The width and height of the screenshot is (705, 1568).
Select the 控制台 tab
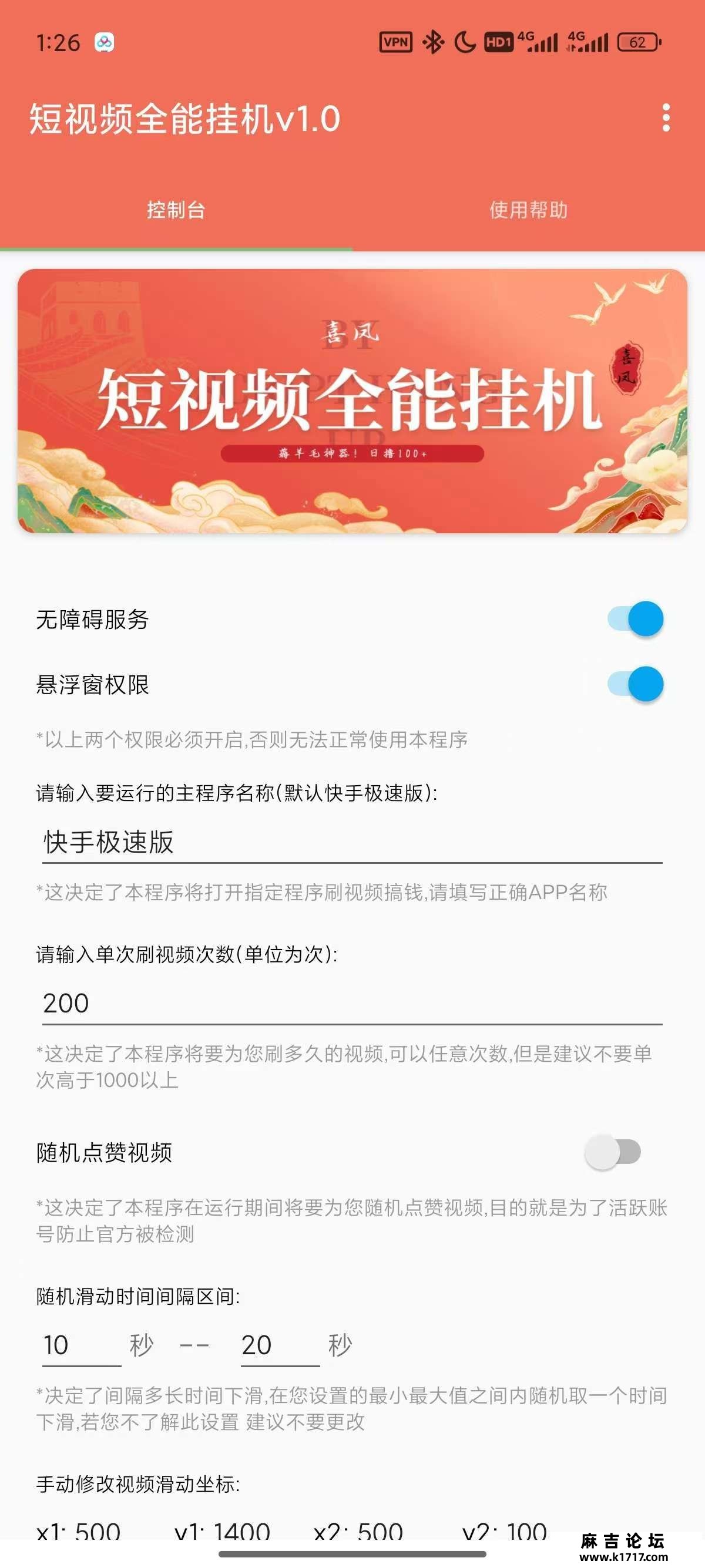[x=176, y=210]
